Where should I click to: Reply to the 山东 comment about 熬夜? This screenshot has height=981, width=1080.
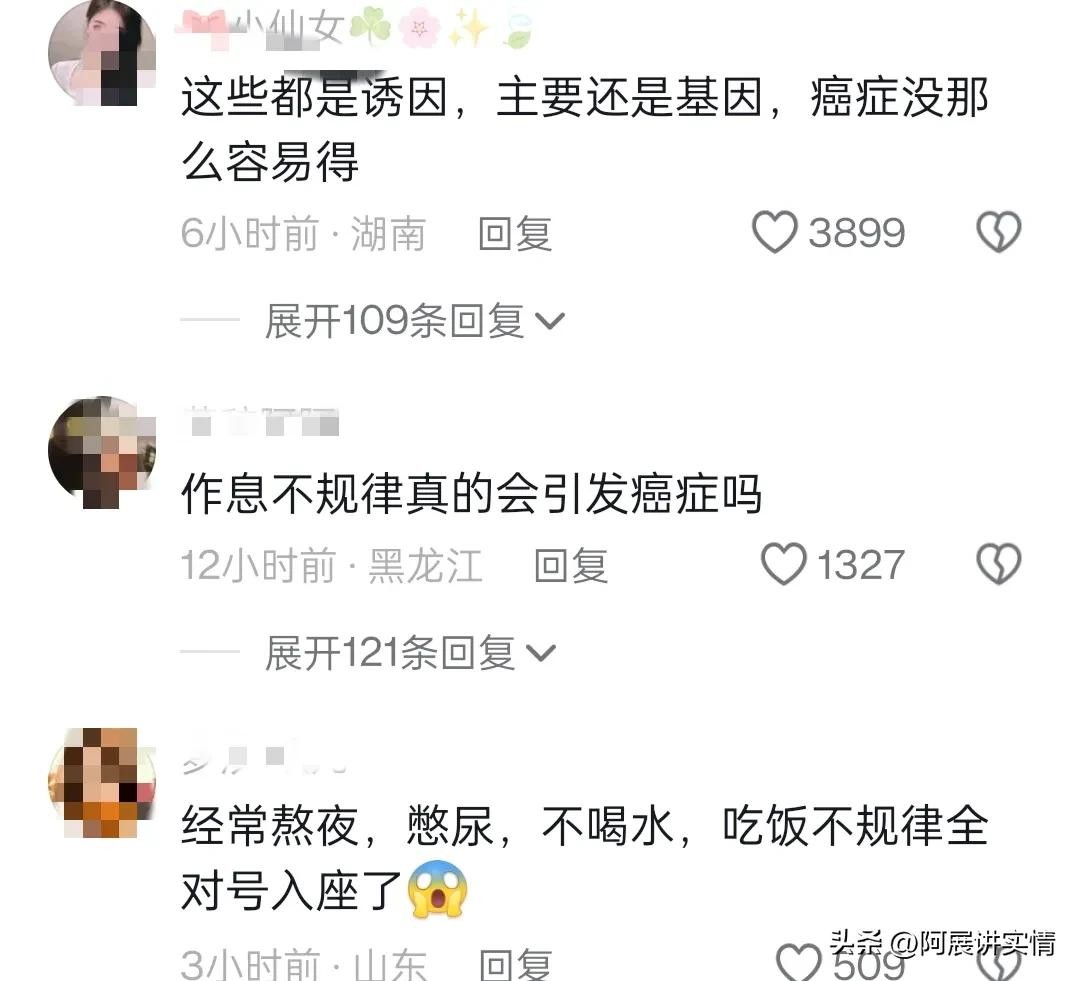(x=515, y=964)
